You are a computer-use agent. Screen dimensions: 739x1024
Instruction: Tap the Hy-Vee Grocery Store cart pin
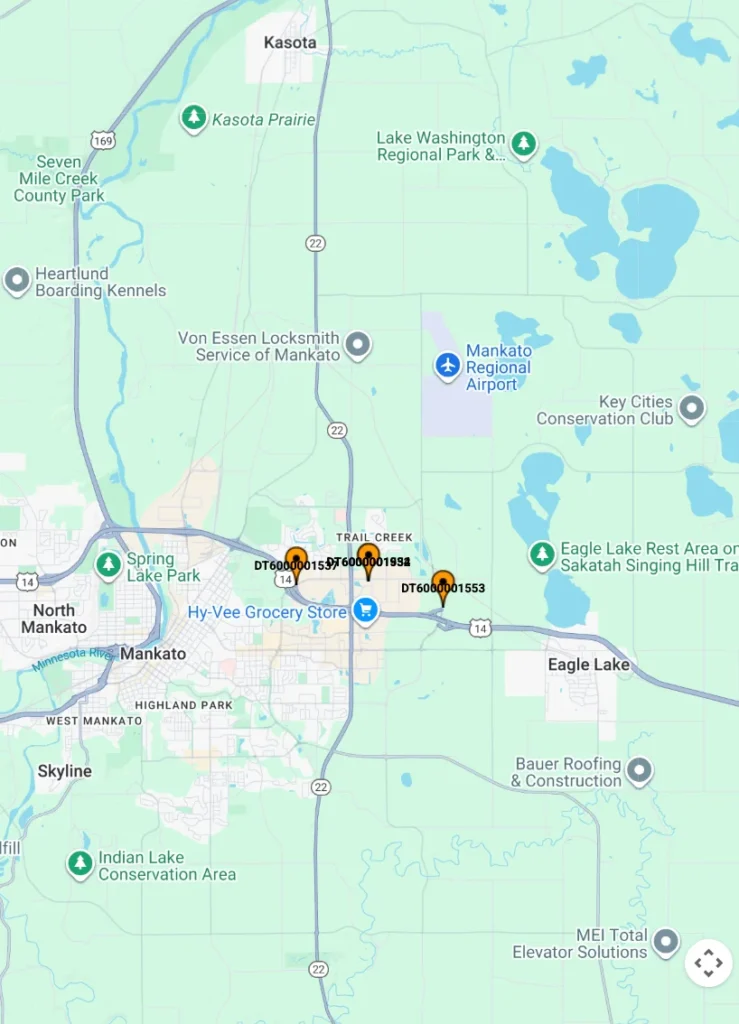(366, 610)
